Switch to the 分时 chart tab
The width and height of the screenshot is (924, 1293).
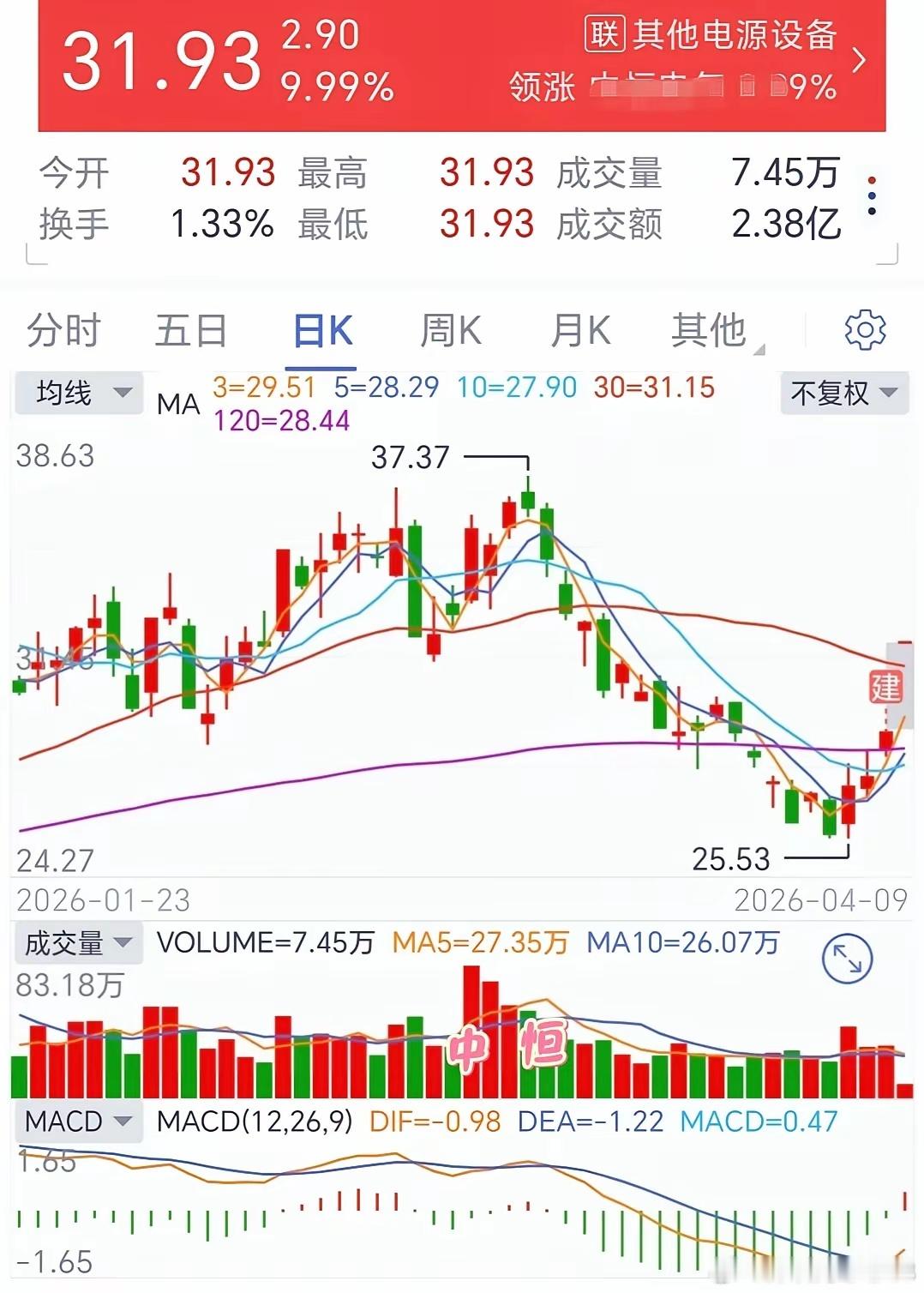[x=64, y=330]
